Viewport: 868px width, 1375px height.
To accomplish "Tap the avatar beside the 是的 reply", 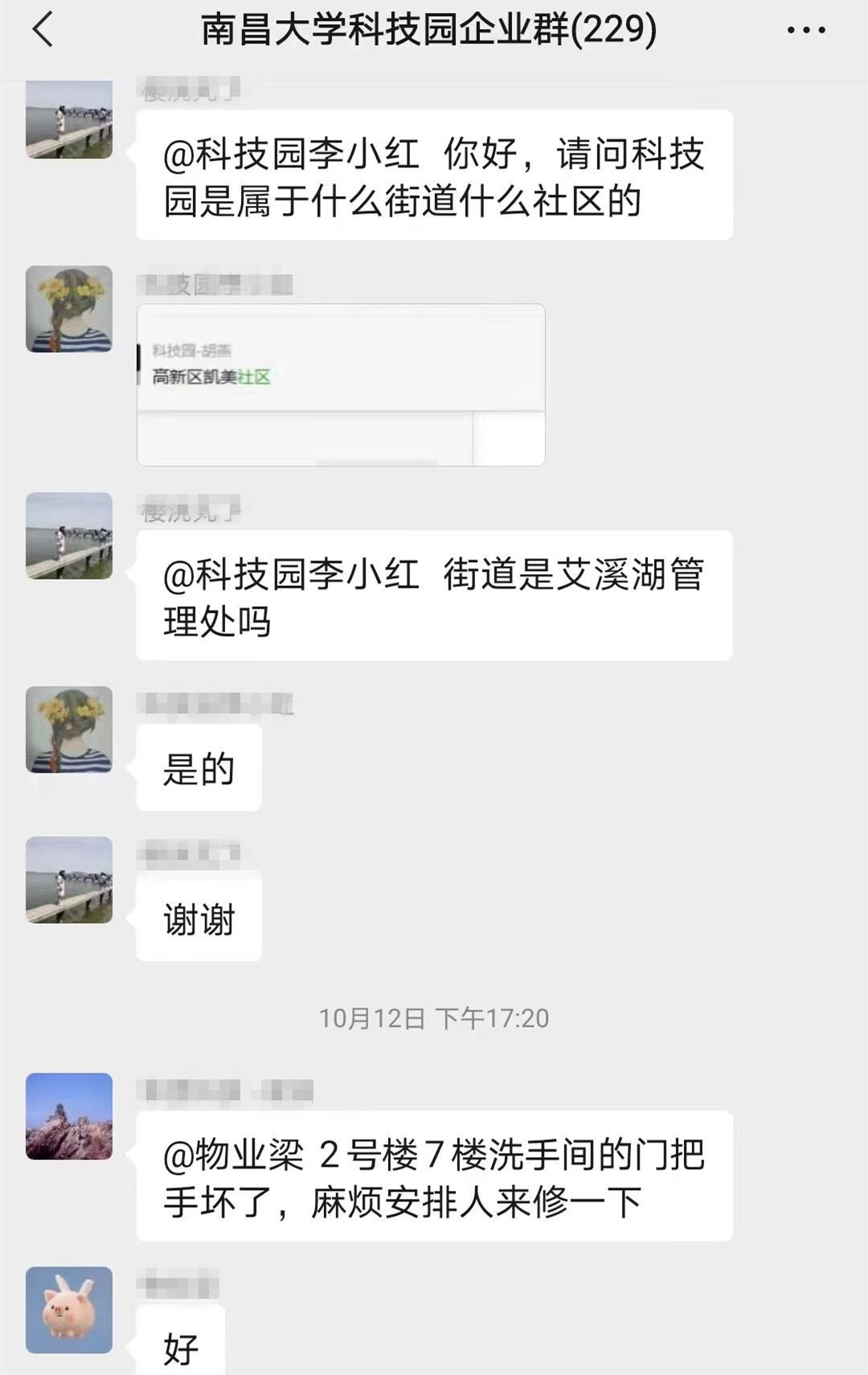I will (68, 732).
